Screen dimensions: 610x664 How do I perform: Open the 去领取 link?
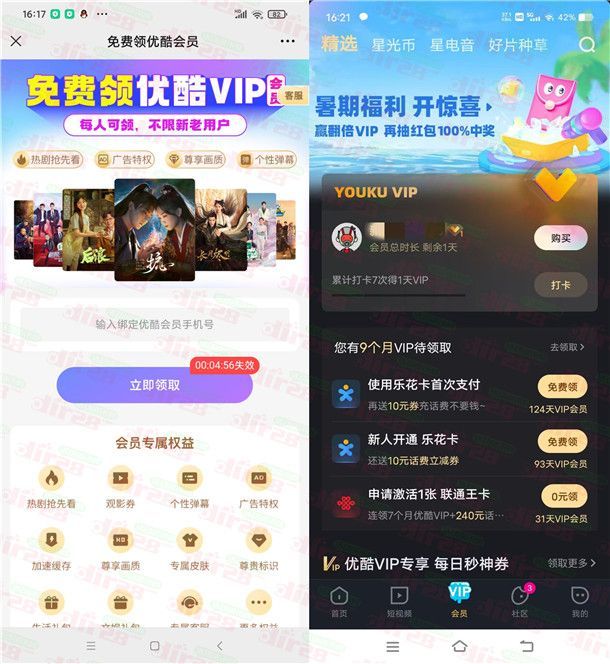567,347
